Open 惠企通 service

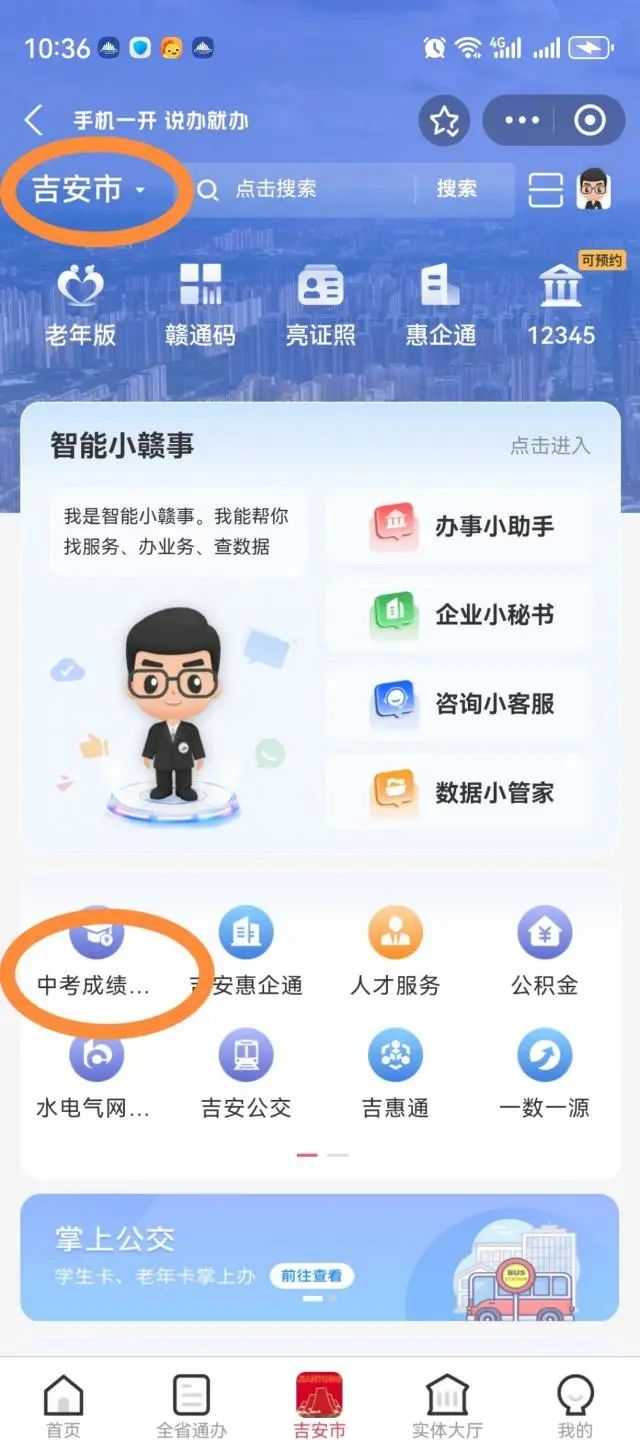point(440,305)
